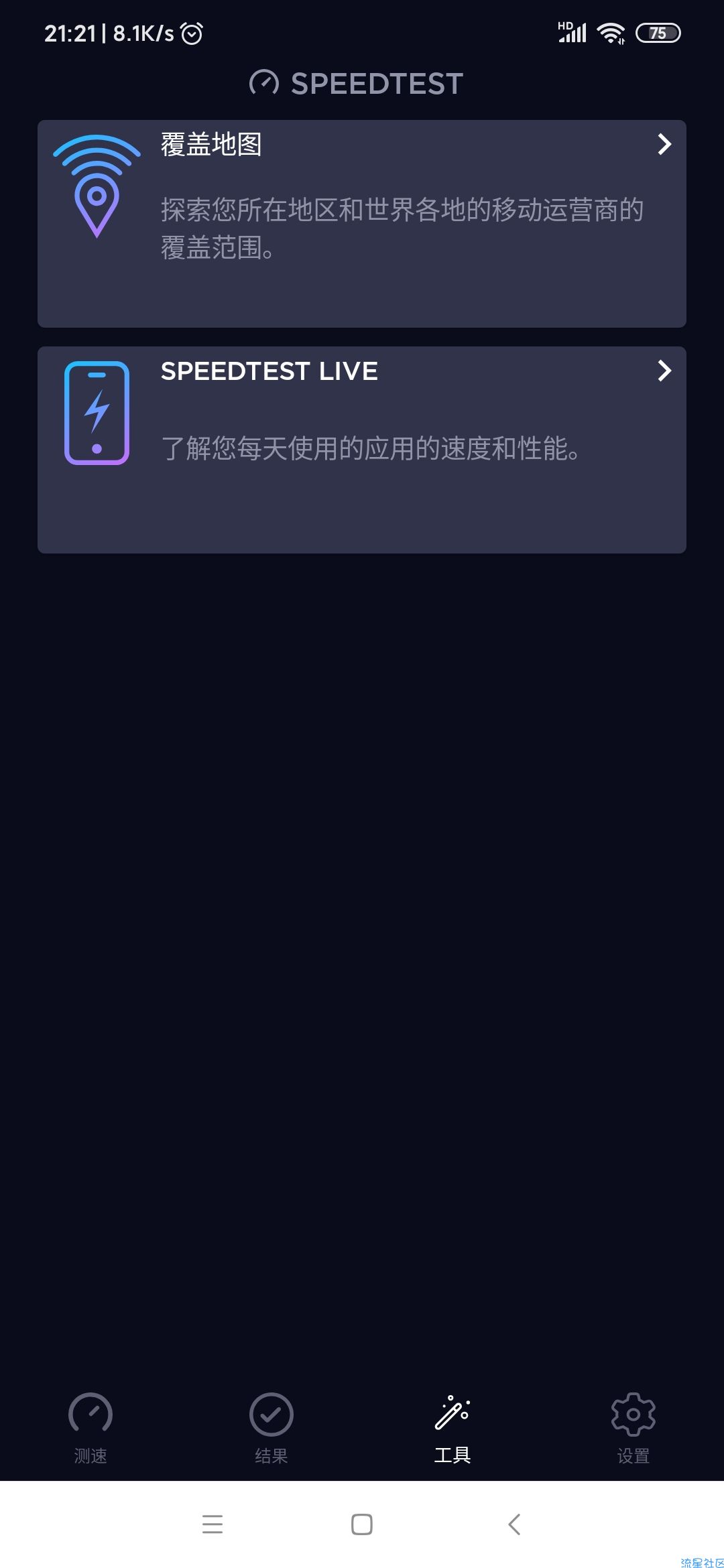Image resolution: width=724 pixels, height=1568 pixels.
Task: Tap the system back button
Action: pyautogui.click(x=514, y=1524)
